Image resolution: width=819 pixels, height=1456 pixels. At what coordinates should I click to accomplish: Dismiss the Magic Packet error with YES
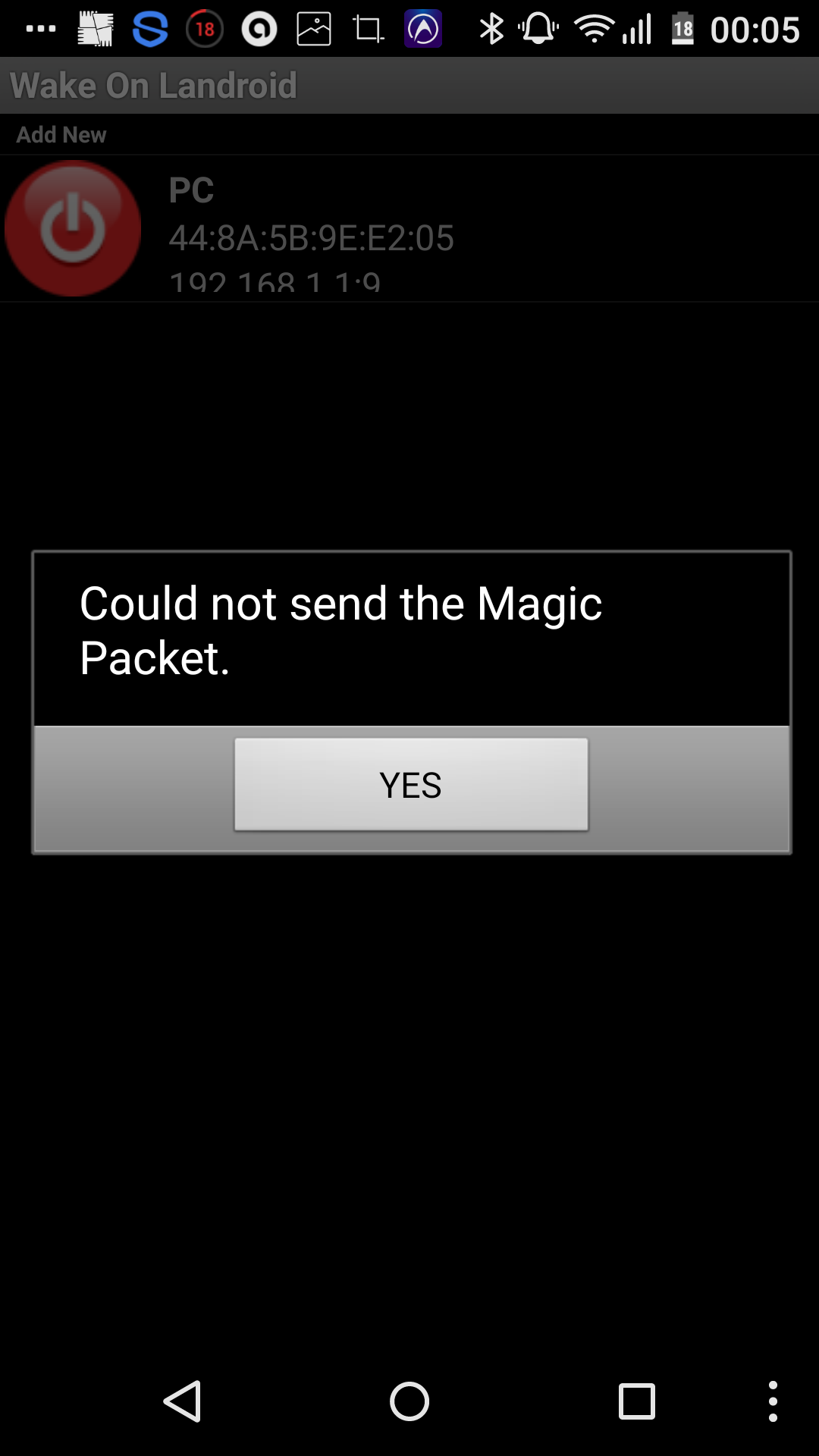pos(411,784)
